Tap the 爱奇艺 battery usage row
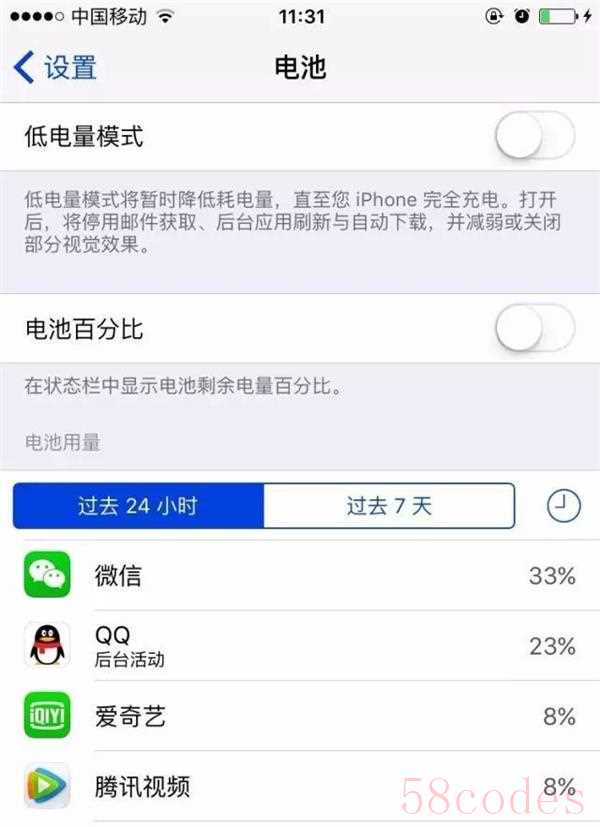 300,716
